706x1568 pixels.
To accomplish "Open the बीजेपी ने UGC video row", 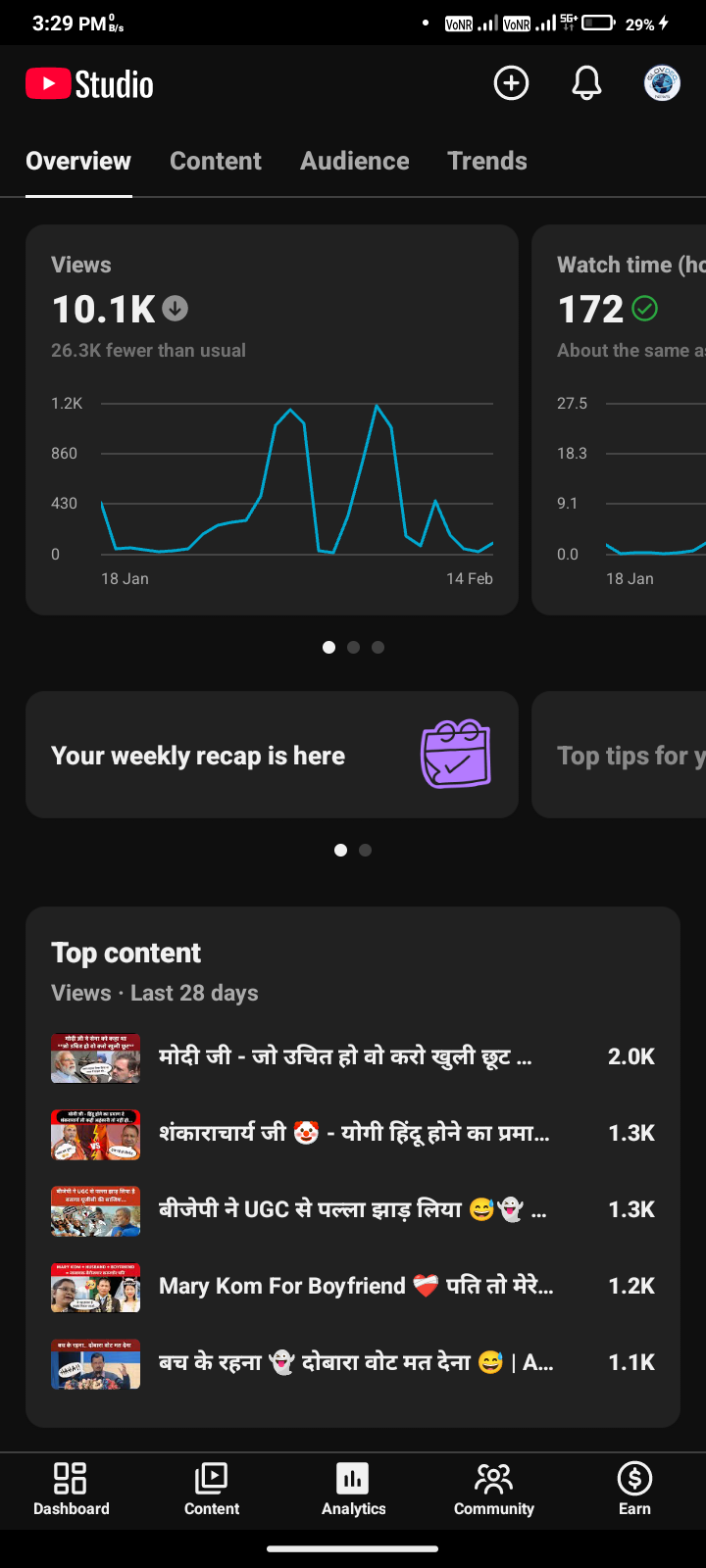I will [353, 1210].
